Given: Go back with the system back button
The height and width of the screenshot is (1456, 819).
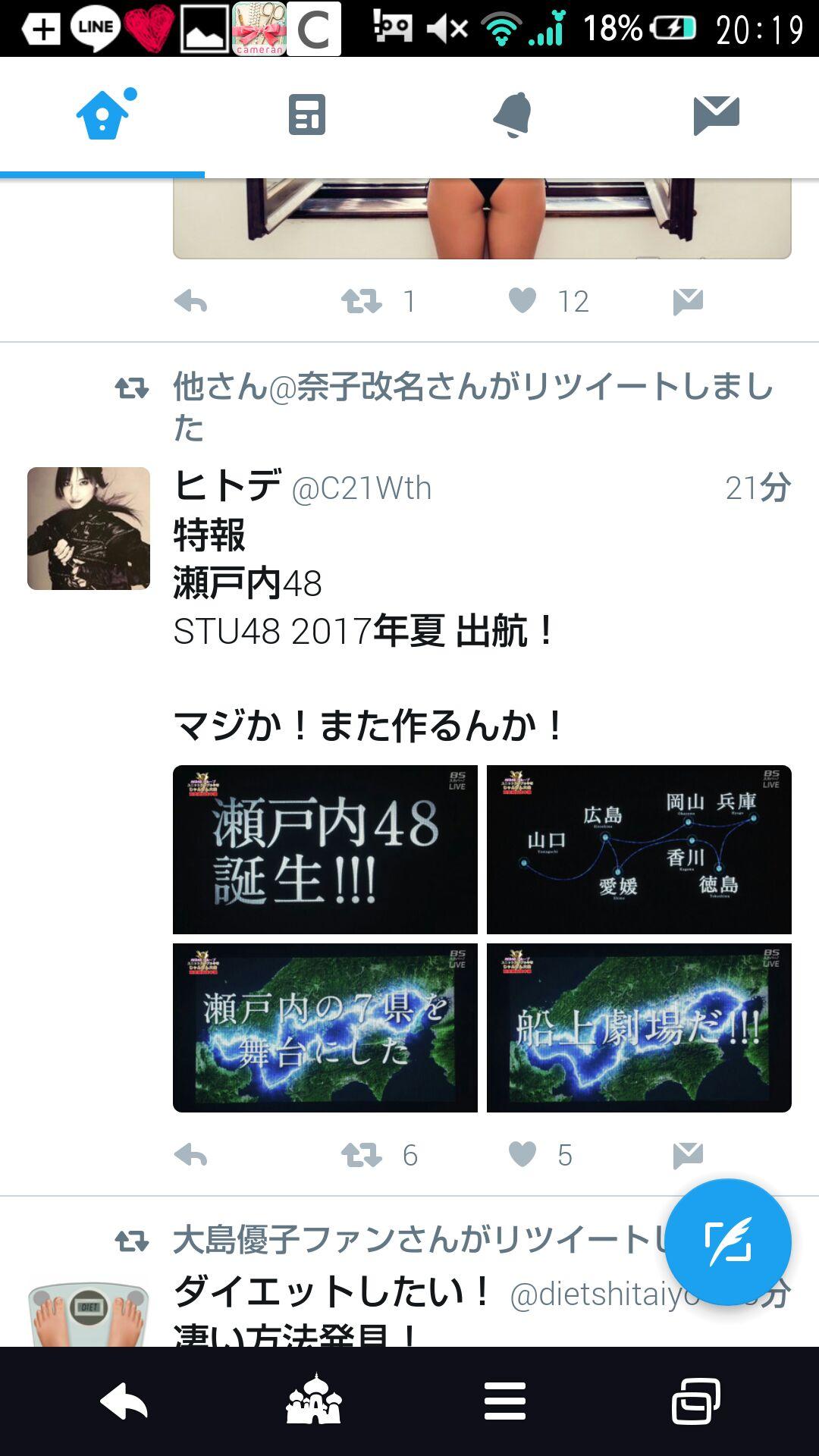Looking at the screenshot, I should pos(124,1401).
